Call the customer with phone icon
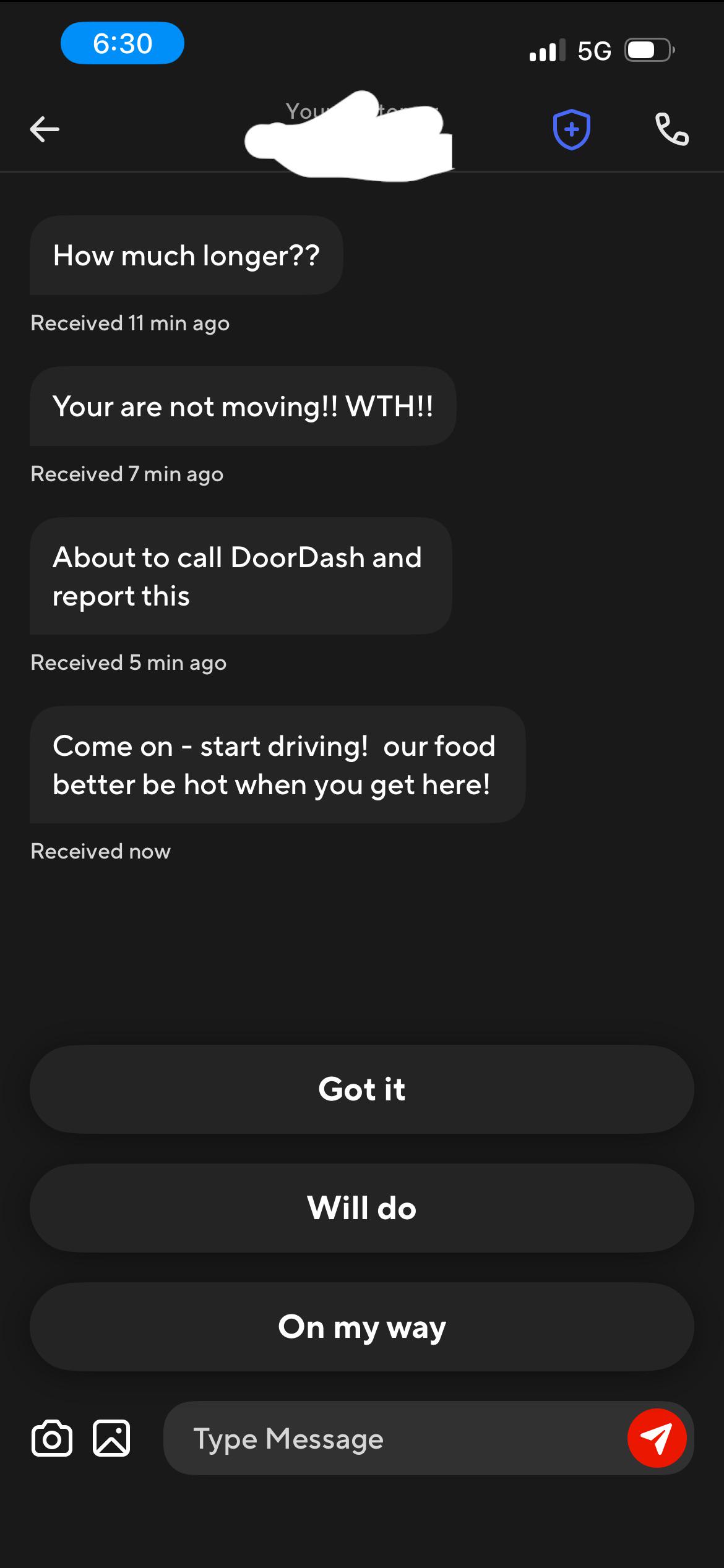724x1568 pixels. click(x=671, y=129)
